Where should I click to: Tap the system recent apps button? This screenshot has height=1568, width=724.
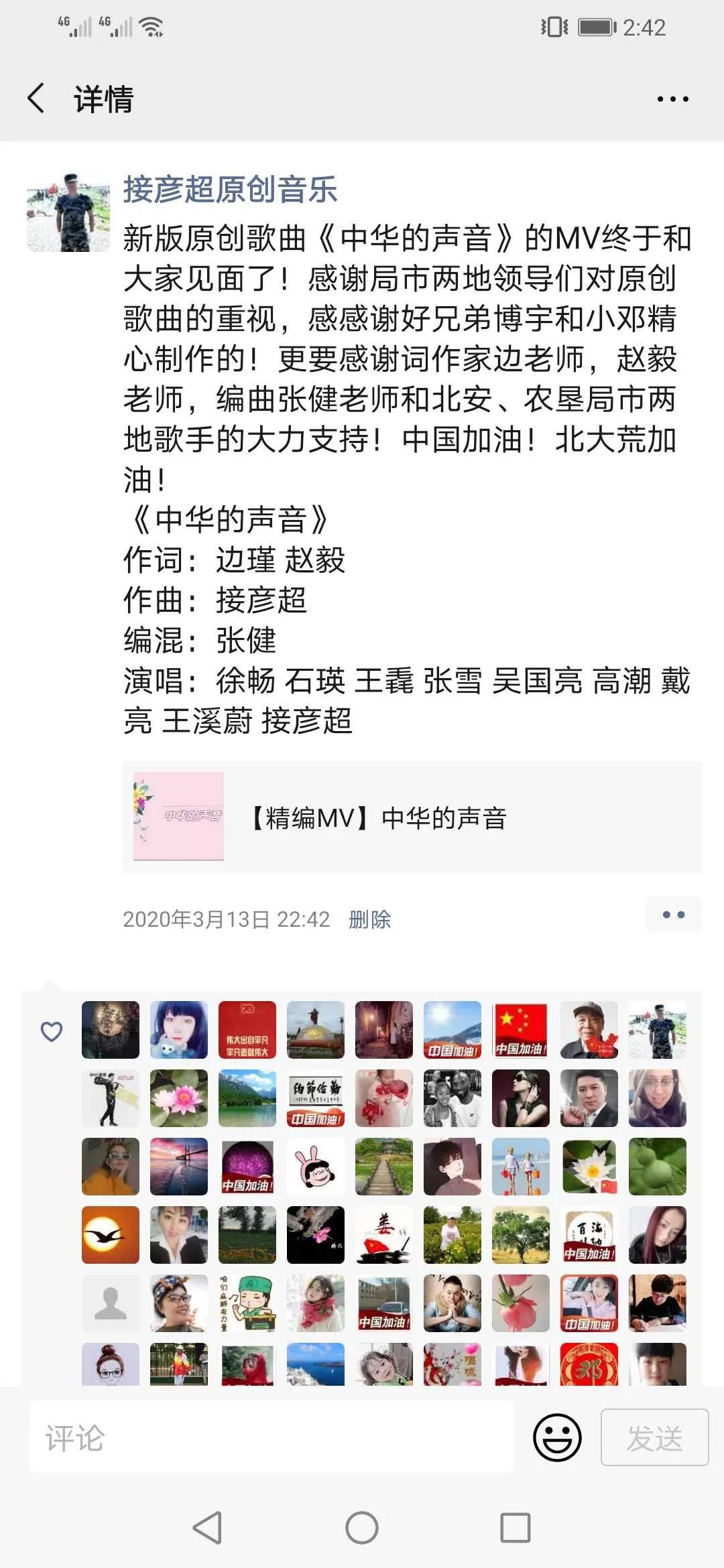[516, 1528]
